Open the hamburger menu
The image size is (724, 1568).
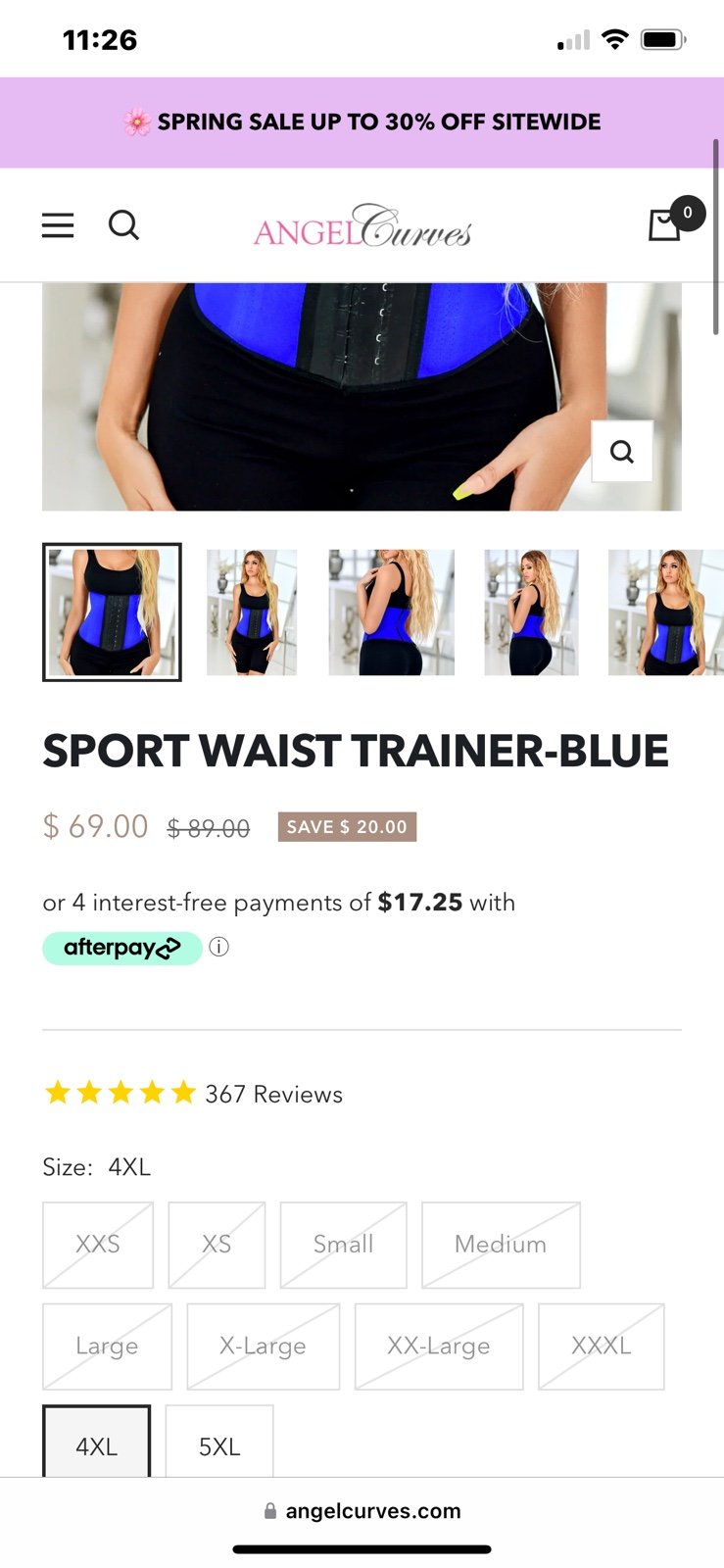[x=58, y=225]
